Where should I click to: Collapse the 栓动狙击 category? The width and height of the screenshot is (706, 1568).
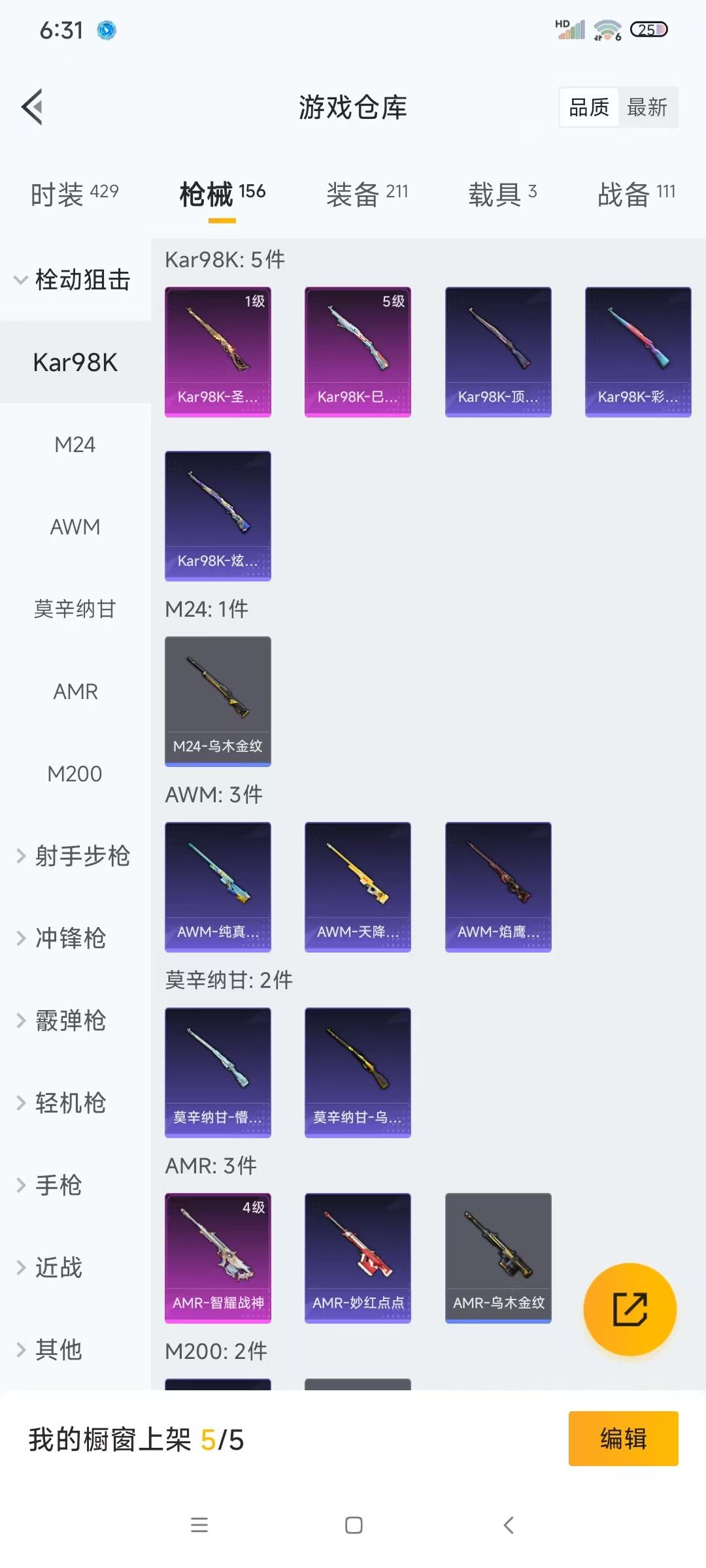pos(73,280)
